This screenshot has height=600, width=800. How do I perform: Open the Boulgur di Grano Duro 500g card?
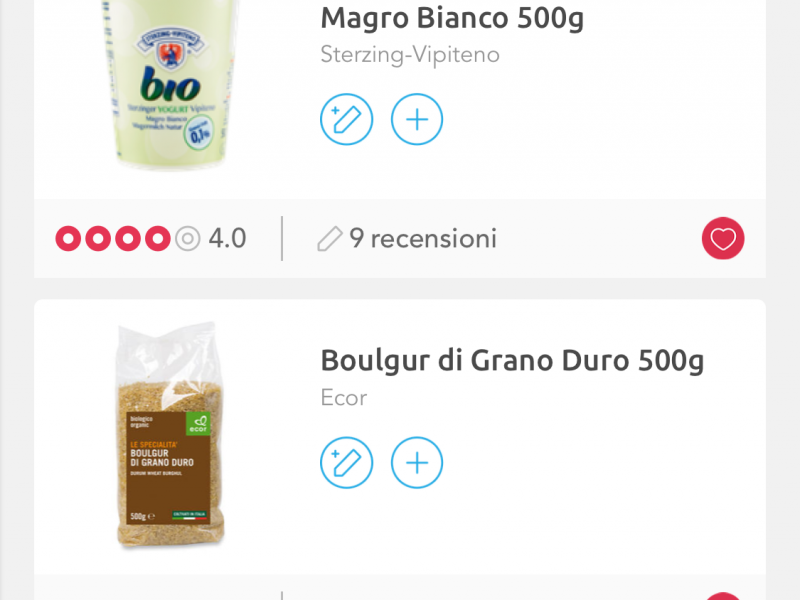512,361
